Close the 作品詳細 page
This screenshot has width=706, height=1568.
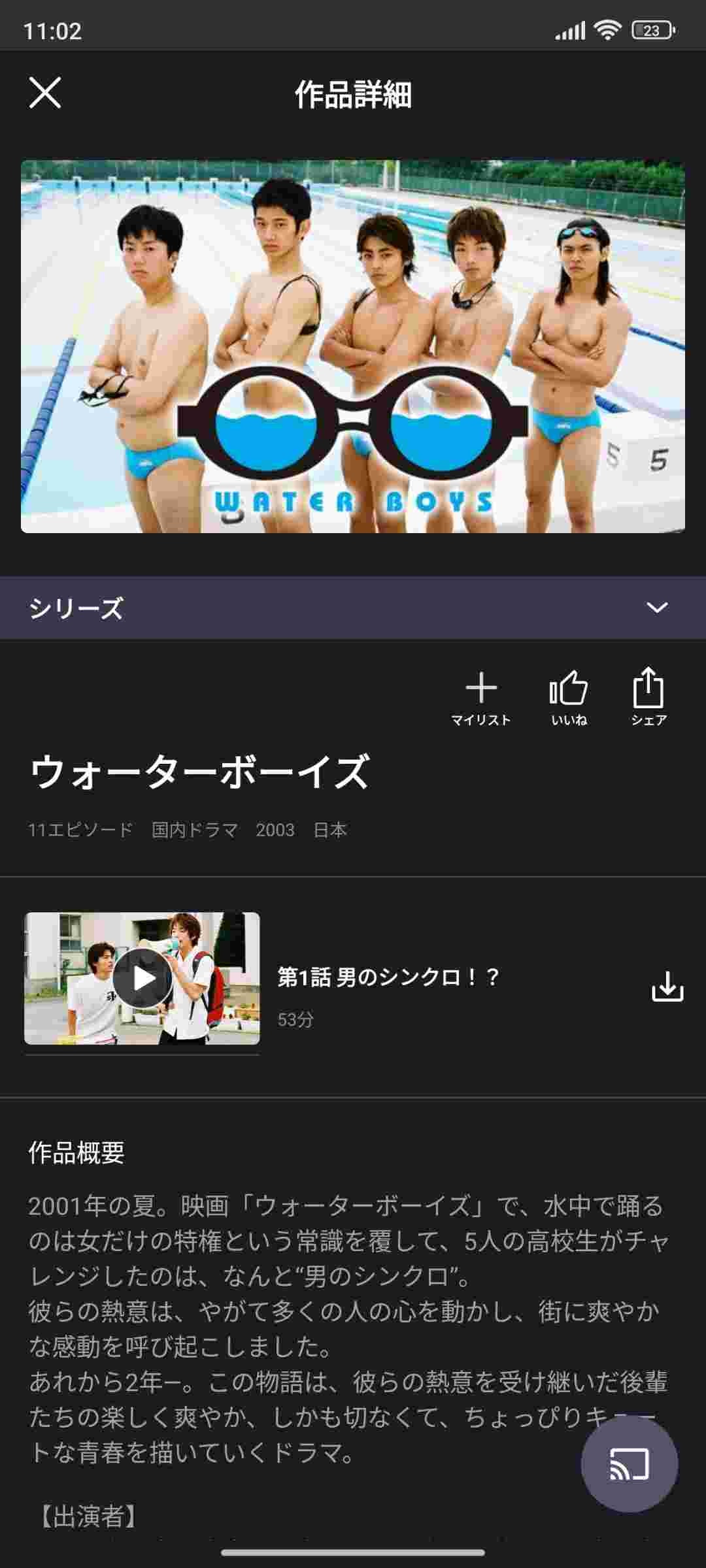coord(45,93)
